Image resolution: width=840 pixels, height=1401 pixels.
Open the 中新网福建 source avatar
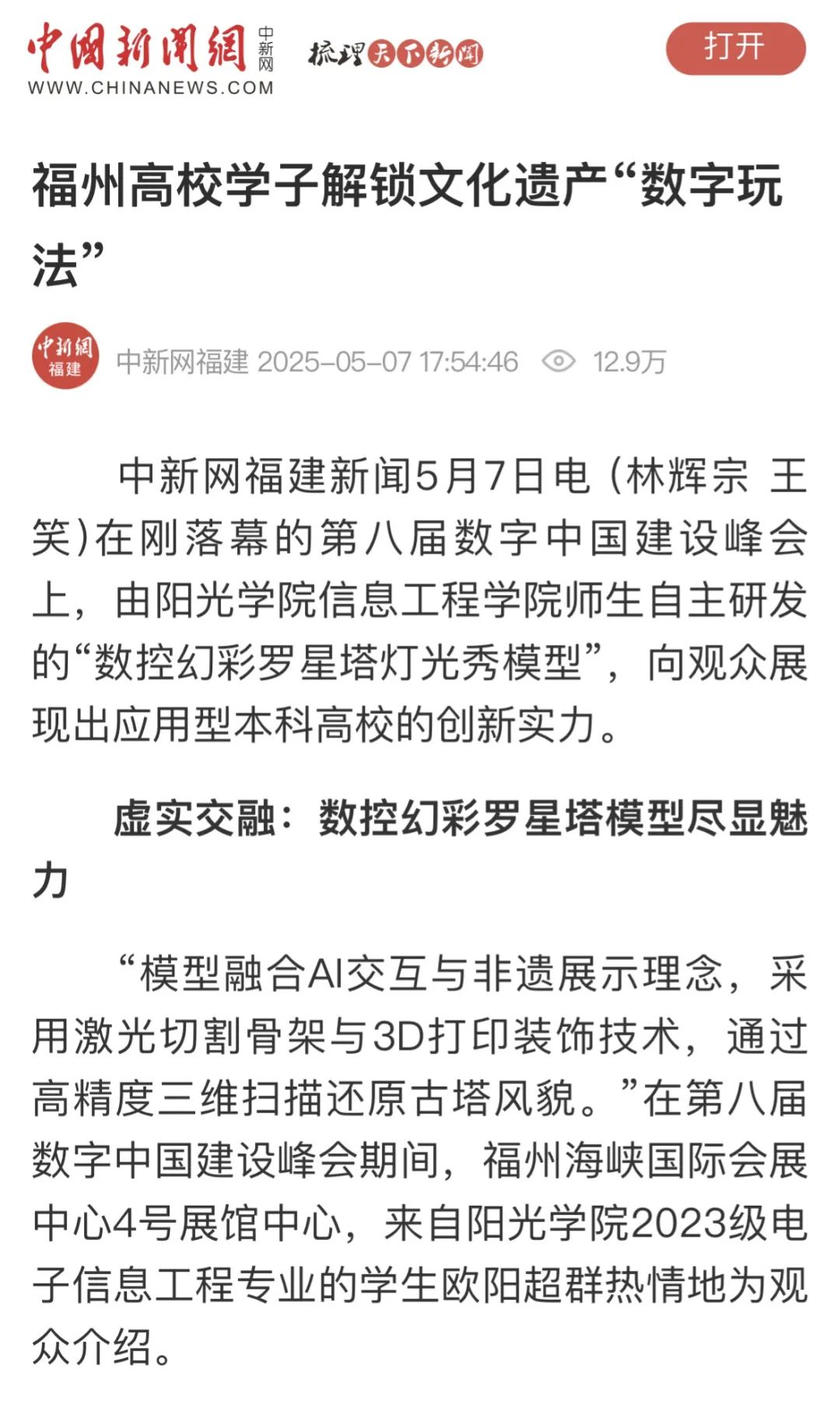(x=65, y=356)
